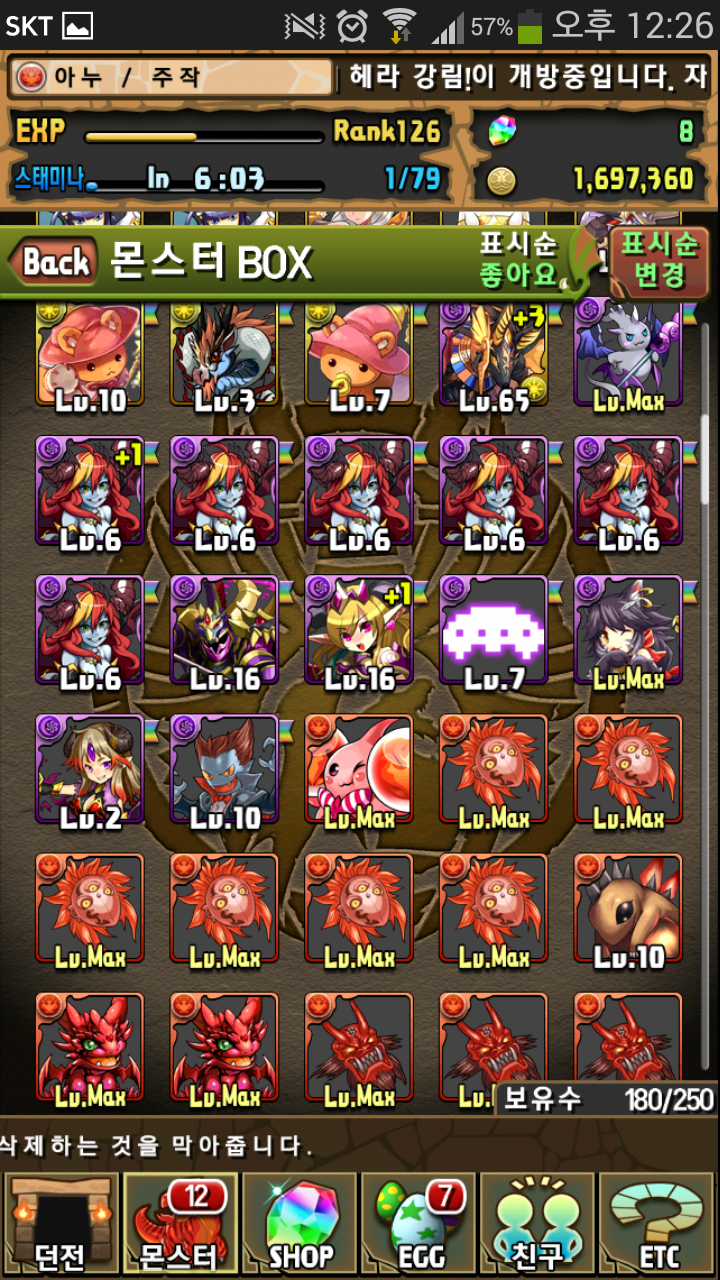Go to the SHOP tab
Viewport: 720px width, 1280px height.
[x=300, y=1224]
